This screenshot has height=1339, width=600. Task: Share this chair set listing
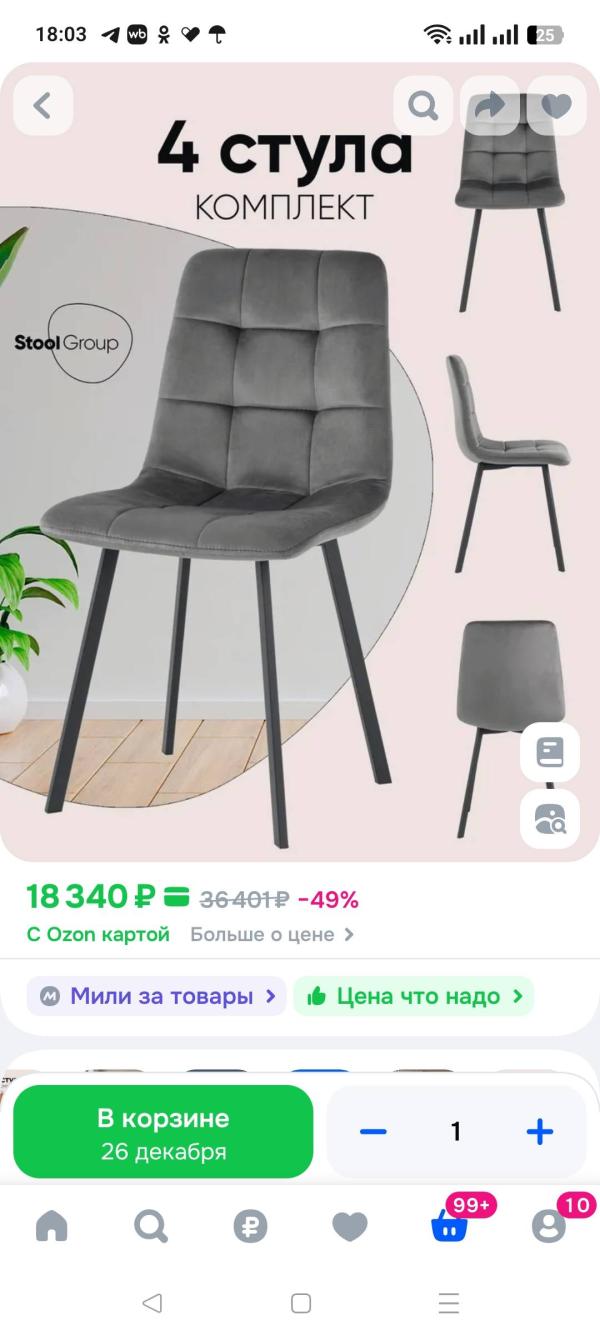[490, 106]
